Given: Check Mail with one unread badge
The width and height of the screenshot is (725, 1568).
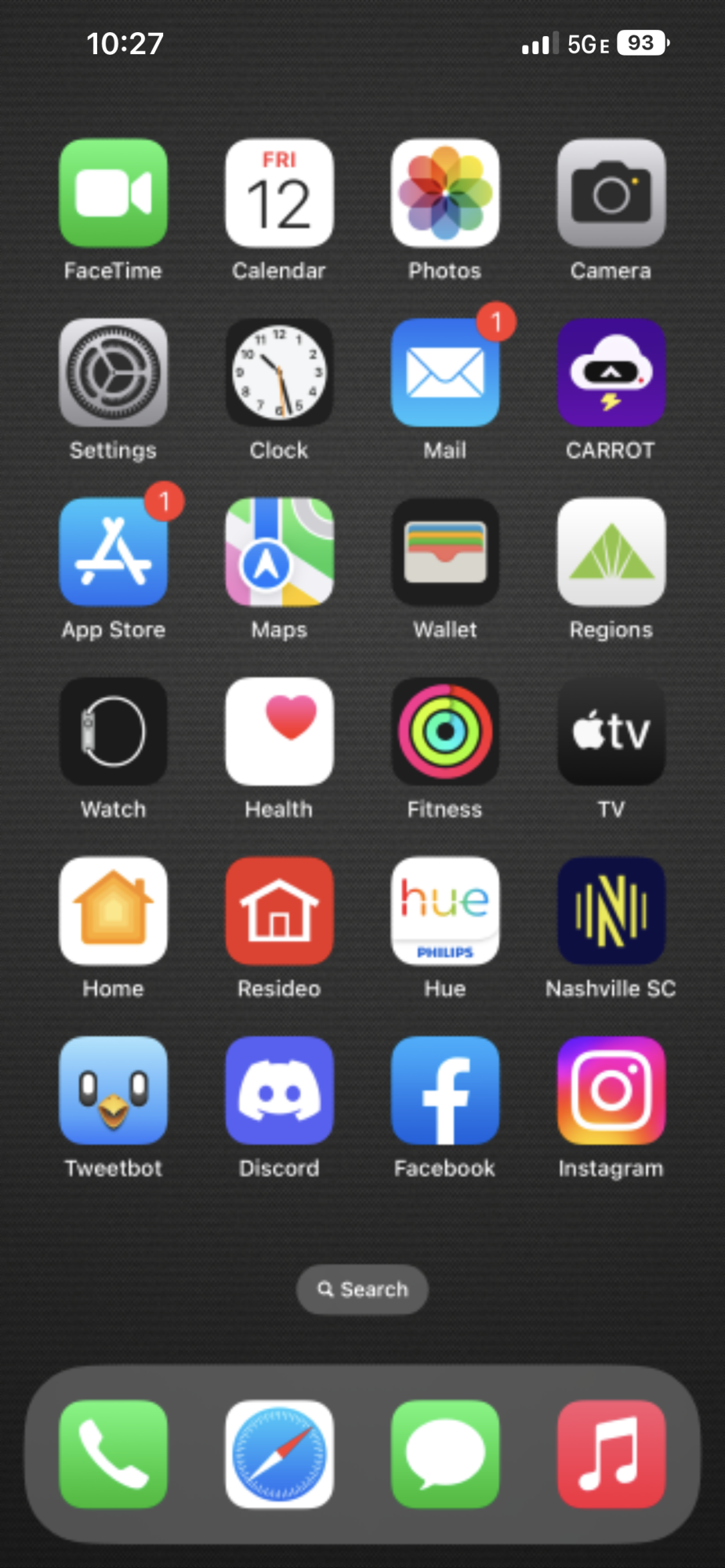Looking at the screenshot, I should 445,372.
